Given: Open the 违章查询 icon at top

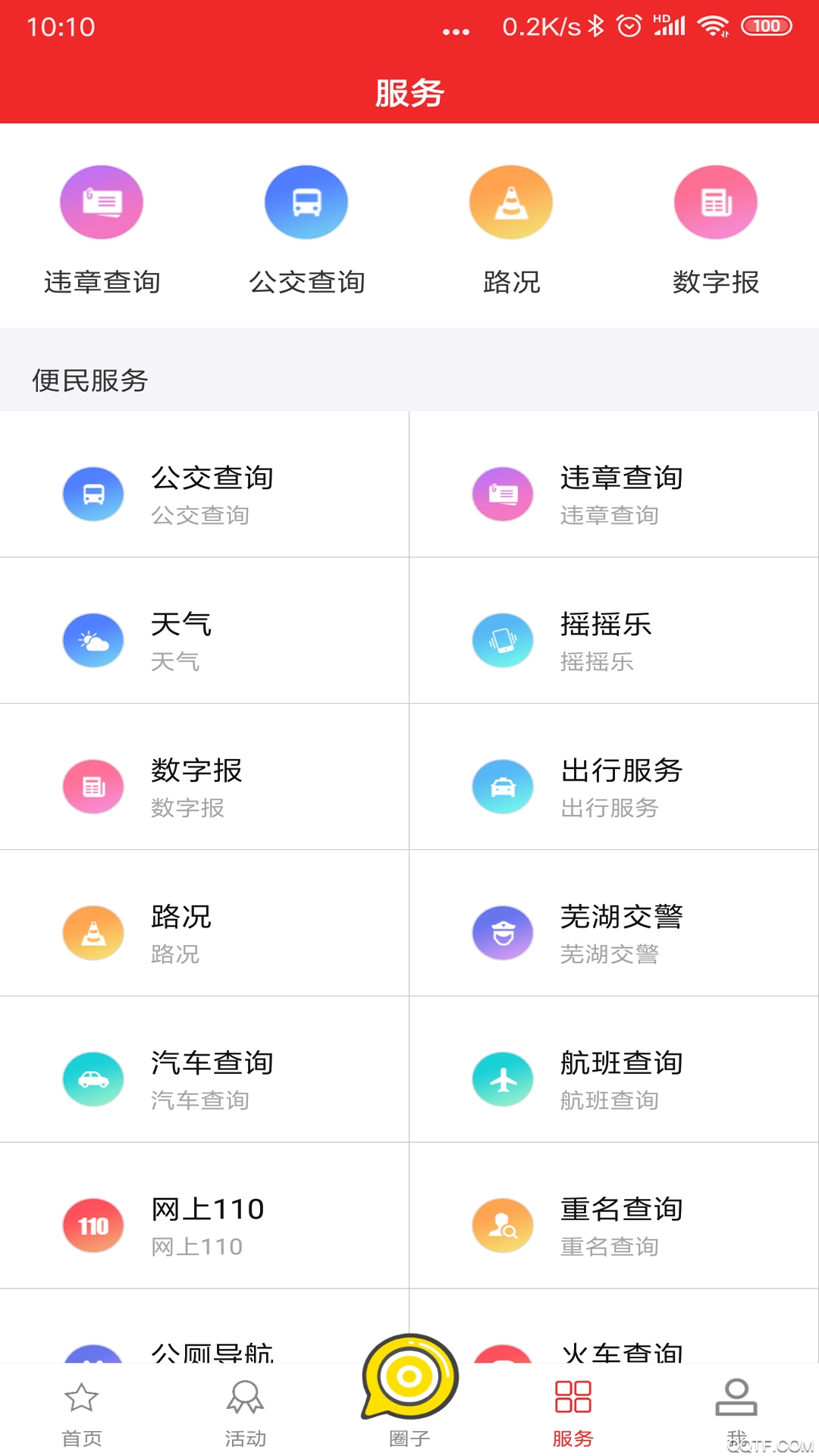Looking at the screenshot, I should click(x=101, y=202).
